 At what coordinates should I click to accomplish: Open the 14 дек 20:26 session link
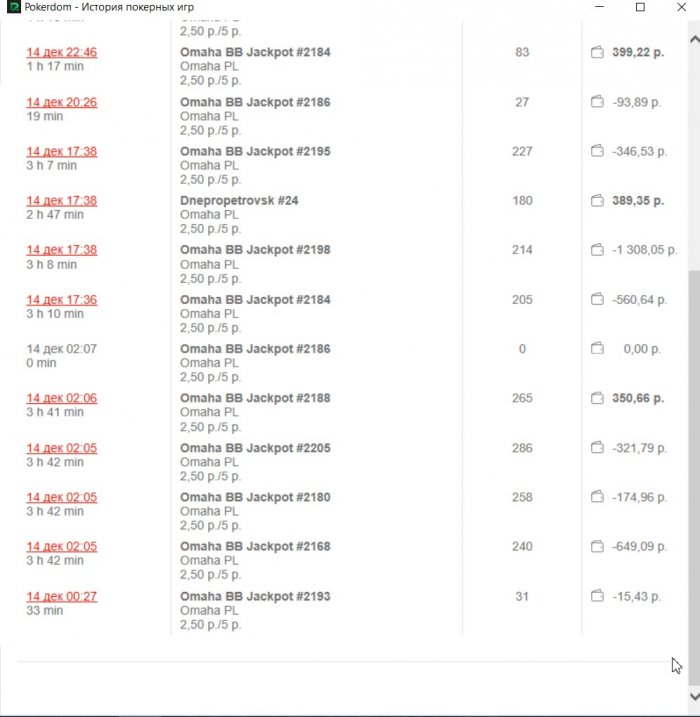pos(61,102)
